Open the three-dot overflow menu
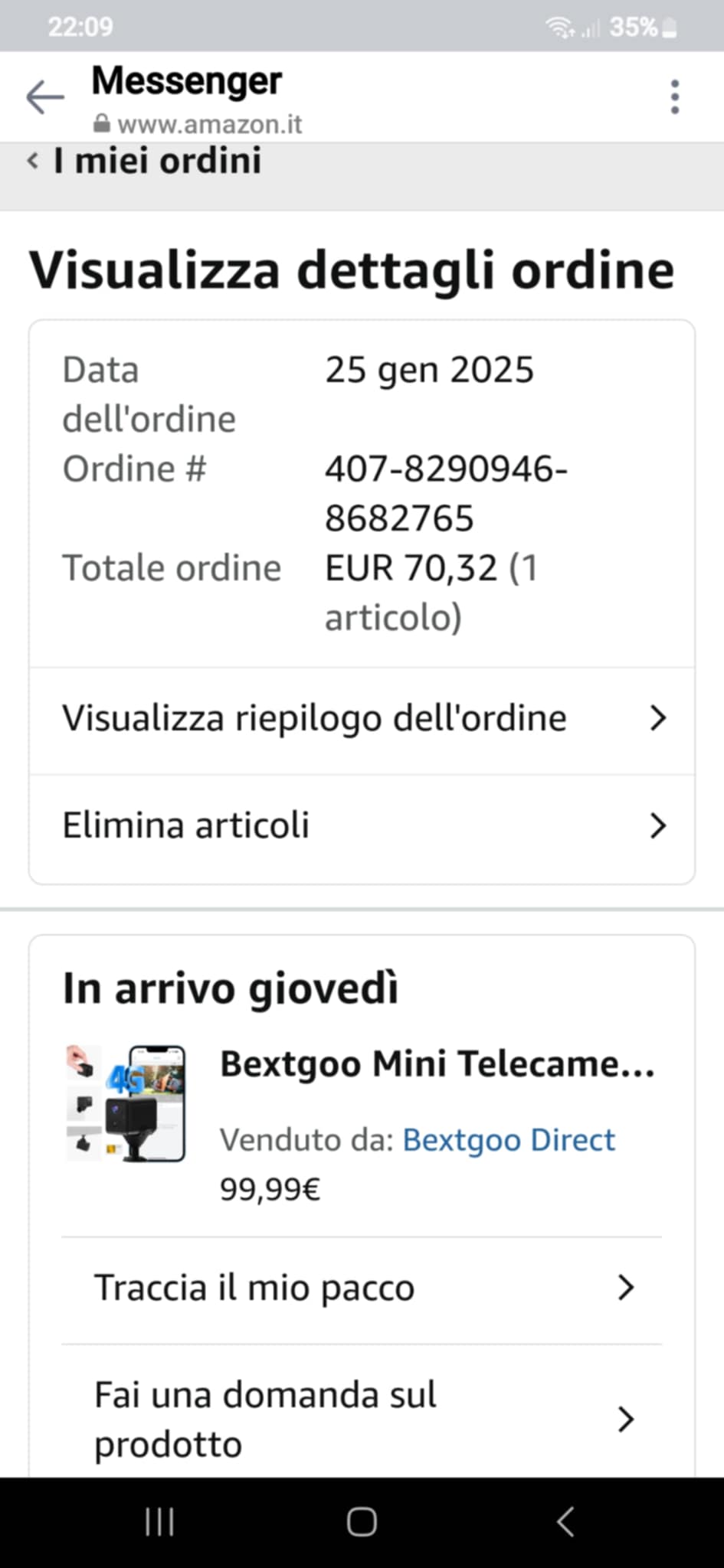Screen dimensions: 724x1568 click(x=674, y=97)
